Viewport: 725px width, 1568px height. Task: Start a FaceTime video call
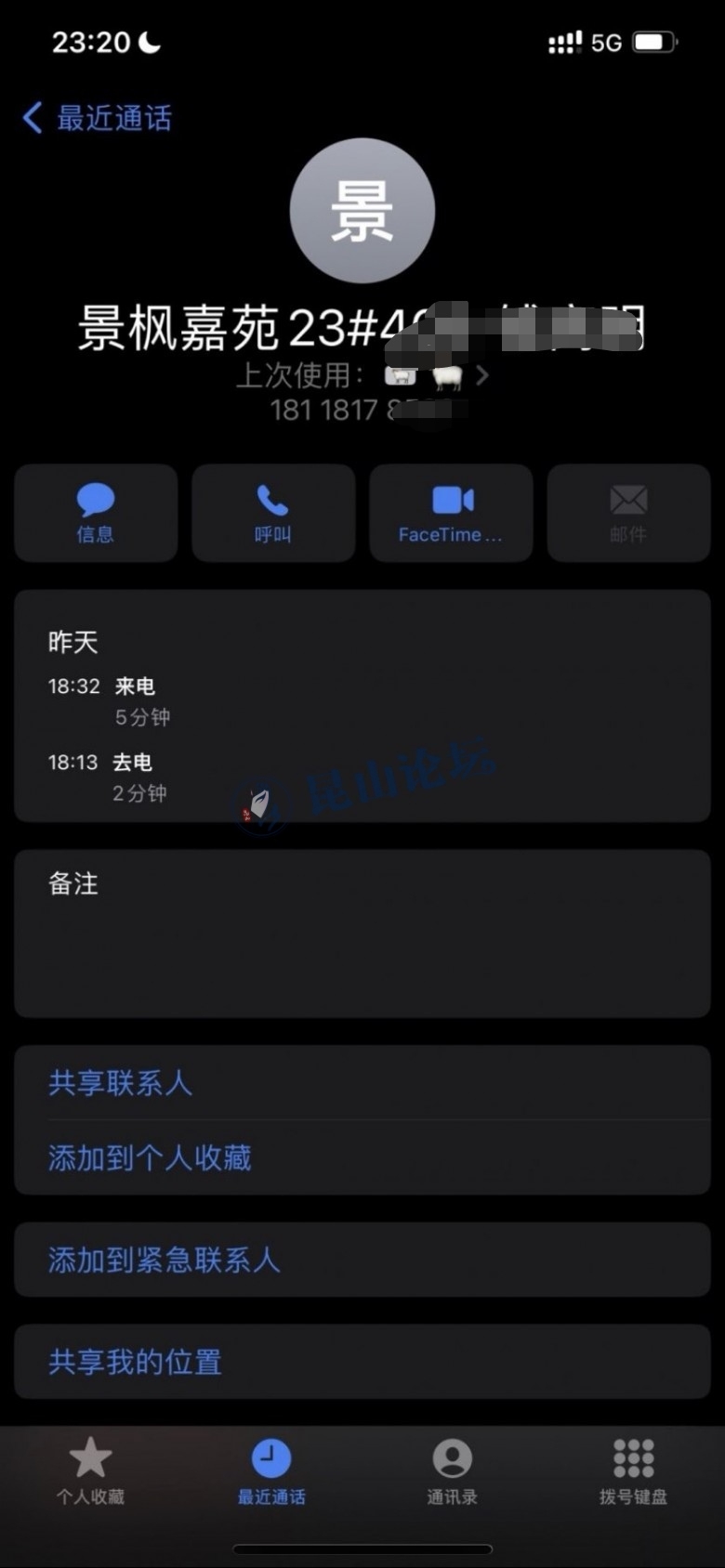pos(451,513)
